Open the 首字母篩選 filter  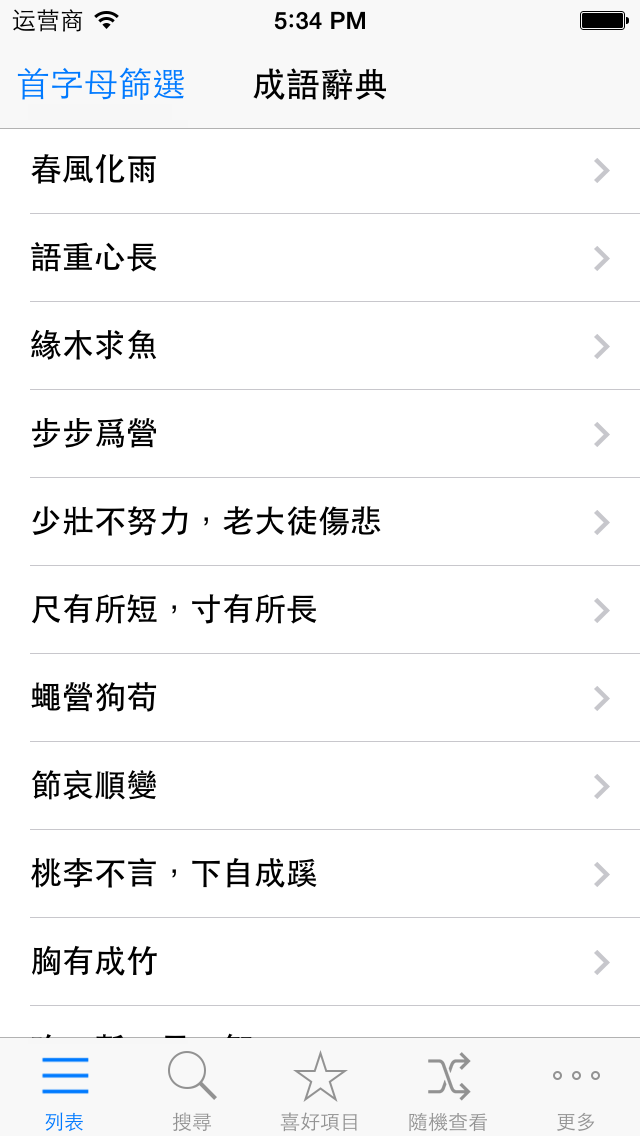click(101, 85)
